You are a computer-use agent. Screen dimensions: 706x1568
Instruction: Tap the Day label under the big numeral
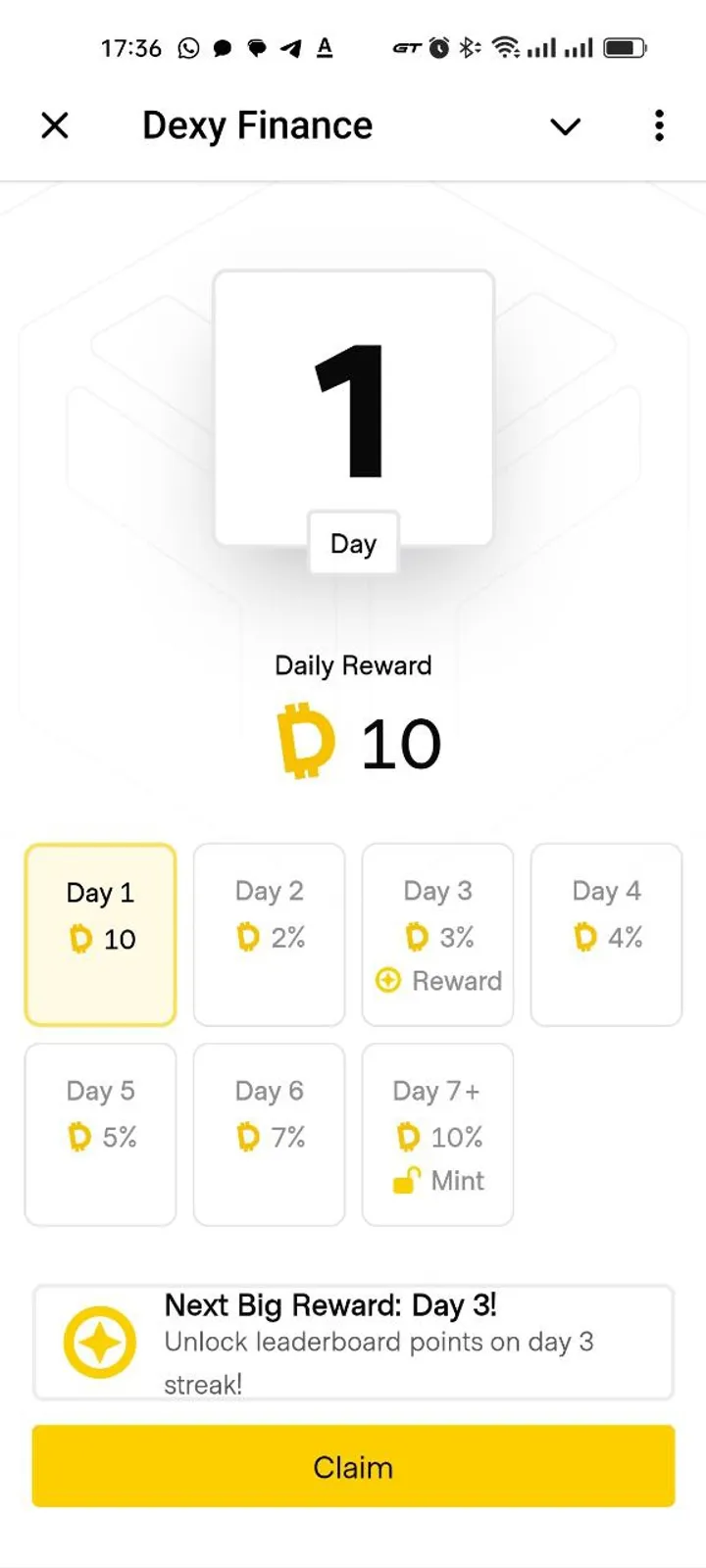tap(353, 543)
